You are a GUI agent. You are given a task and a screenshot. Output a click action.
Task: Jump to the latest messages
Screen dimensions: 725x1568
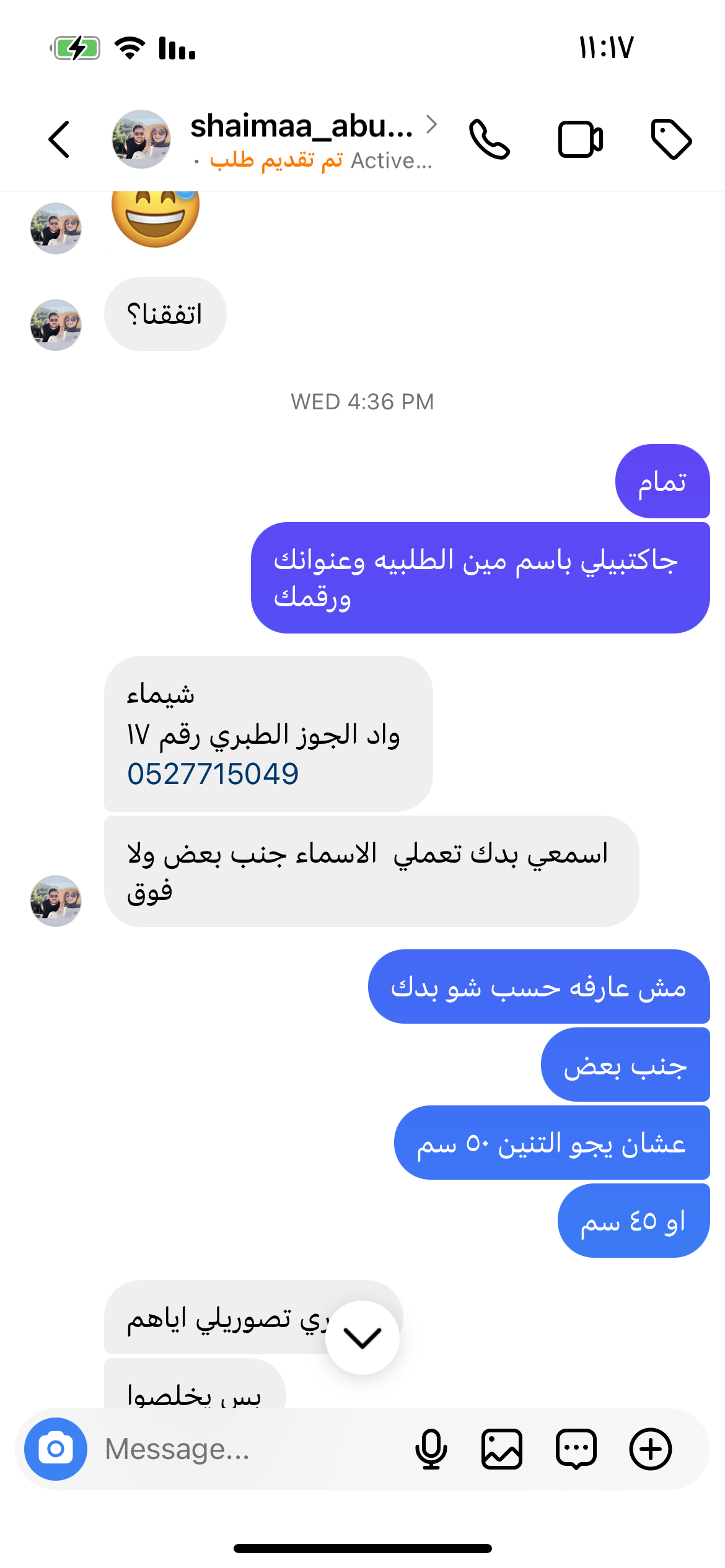pyautogui.click(x=362, y=1338)
